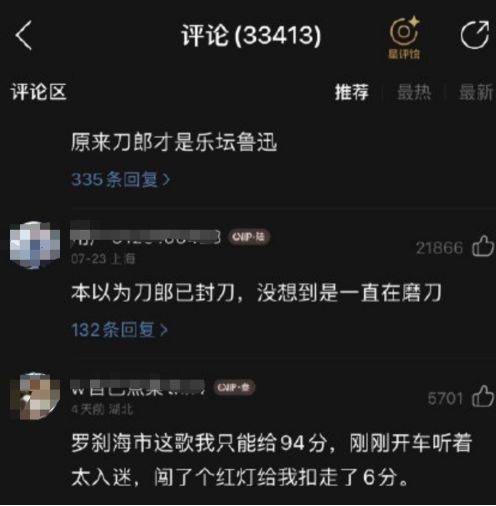Image resolution: width=496 pixels, height=506 pixels.
Task: Open the avatar of the 上海 commenter
Action: (35, 245)
